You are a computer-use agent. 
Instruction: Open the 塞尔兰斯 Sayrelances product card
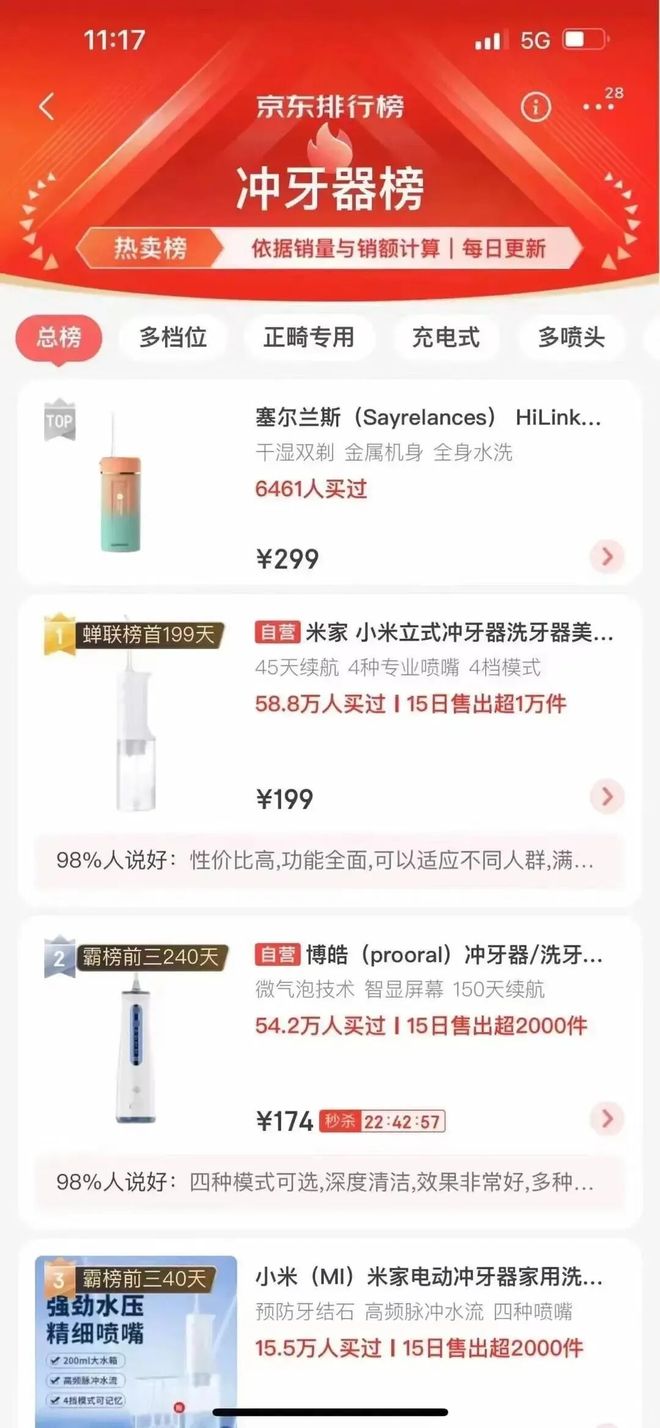(x=329, y=482)
